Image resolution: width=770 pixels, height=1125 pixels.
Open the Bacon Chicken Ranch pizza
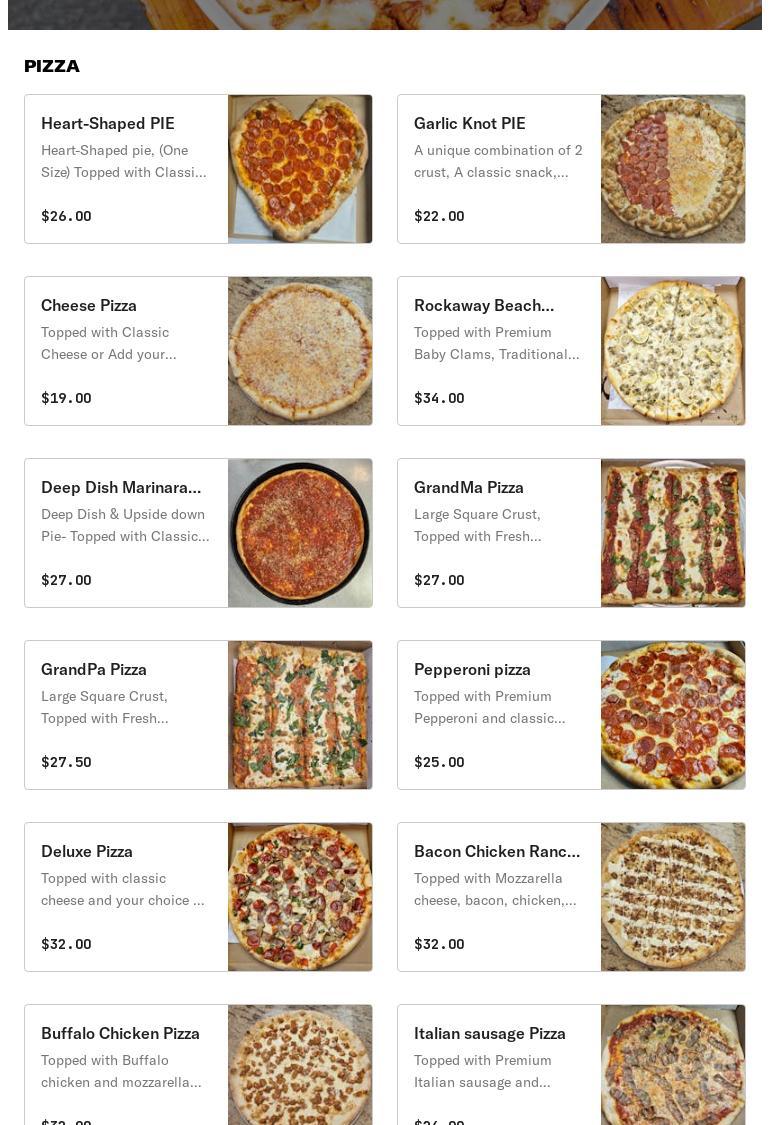[571, 897]
